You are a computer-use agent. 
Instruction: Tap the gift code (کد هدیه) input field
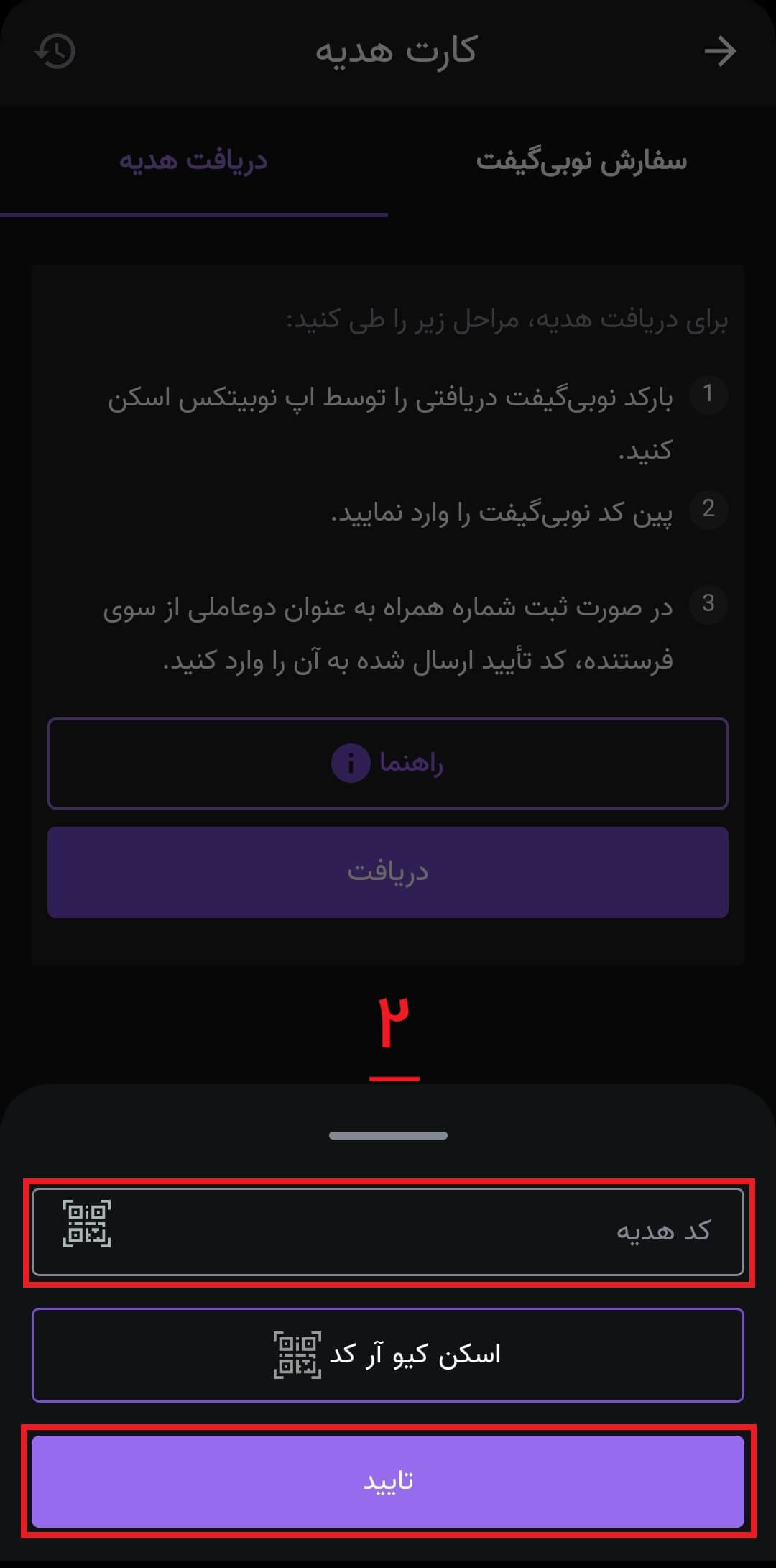click(x=431, y=1232)
